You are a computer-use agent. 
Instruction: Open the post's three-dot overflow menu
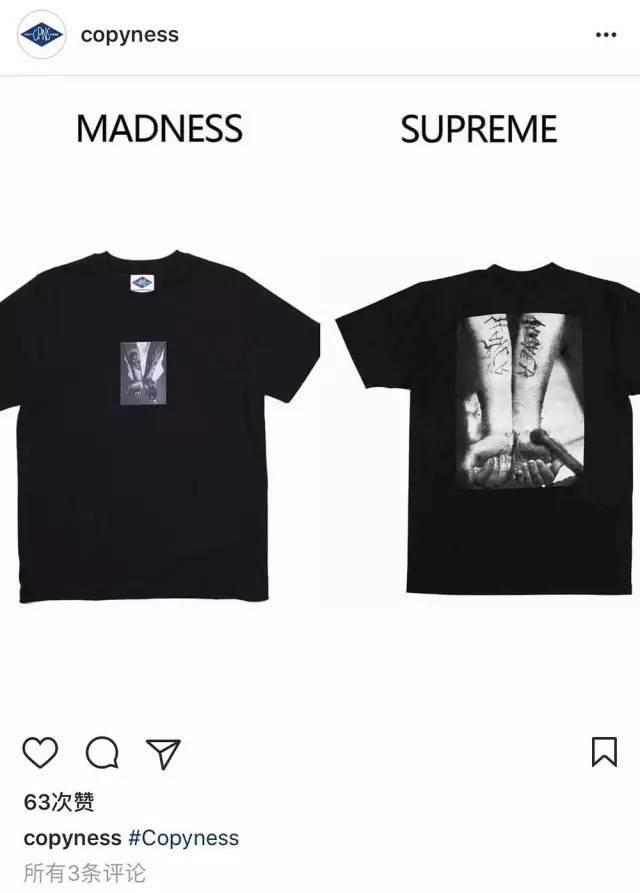606,35
